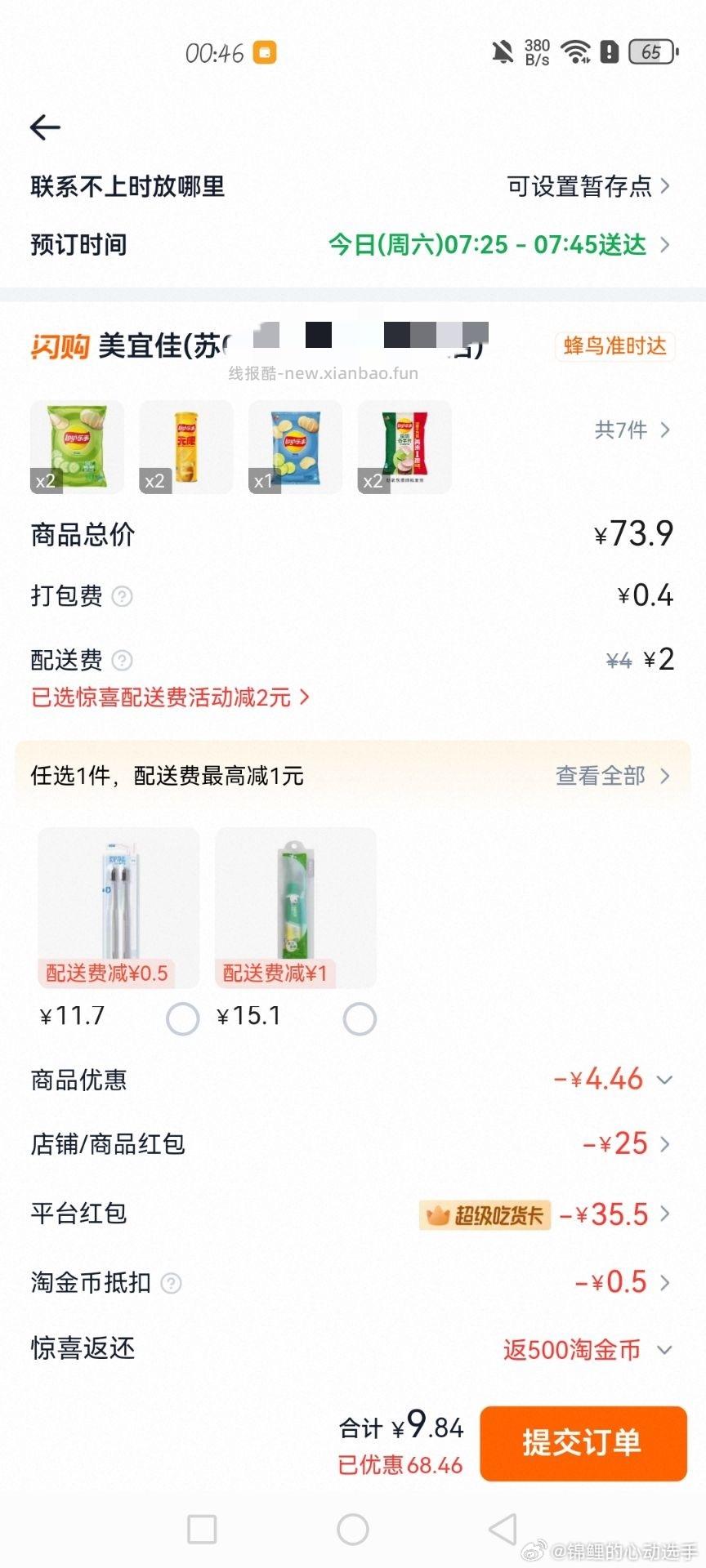Open the 淘金币抵扣 help question mark
The image size is (706, 1568).
point(171,1283)
